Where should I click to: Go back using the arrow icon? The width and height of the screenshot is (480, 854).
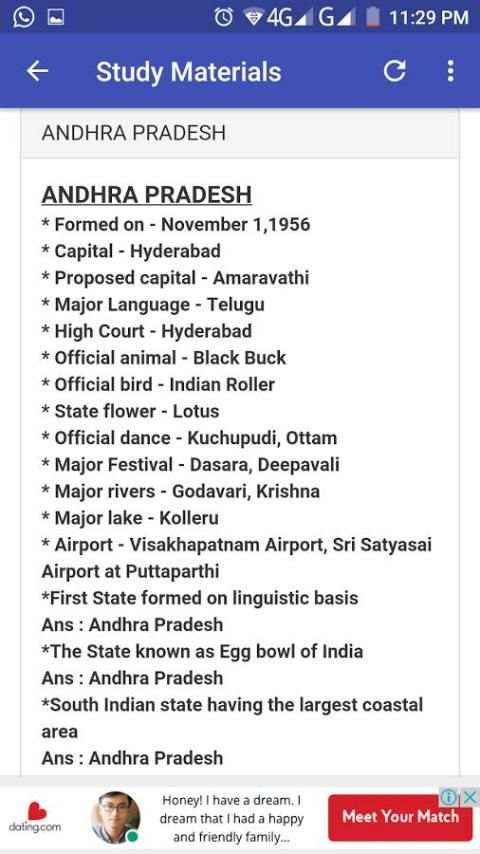tap(37, 71)
